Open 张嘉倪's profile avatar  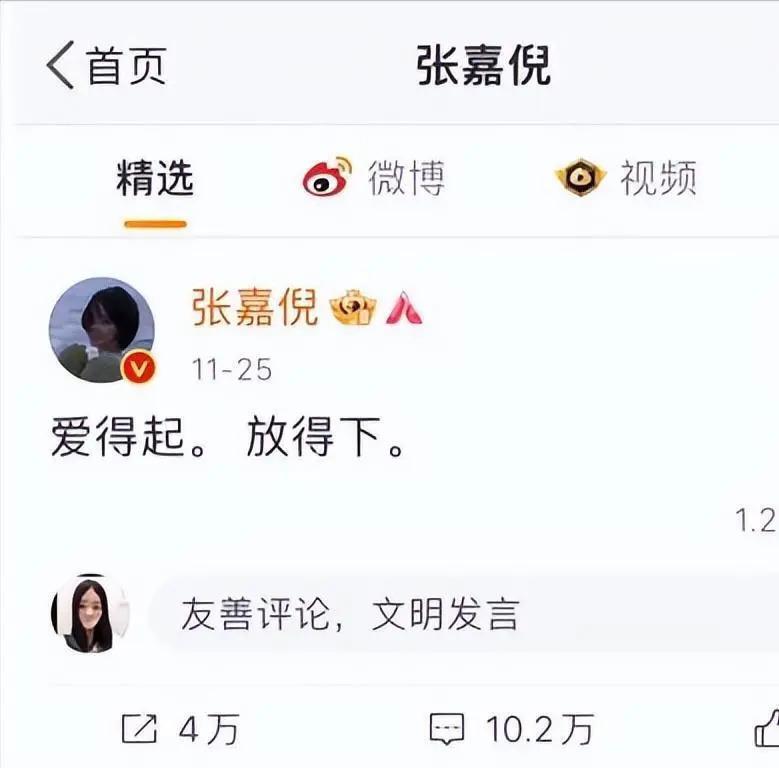102,330
